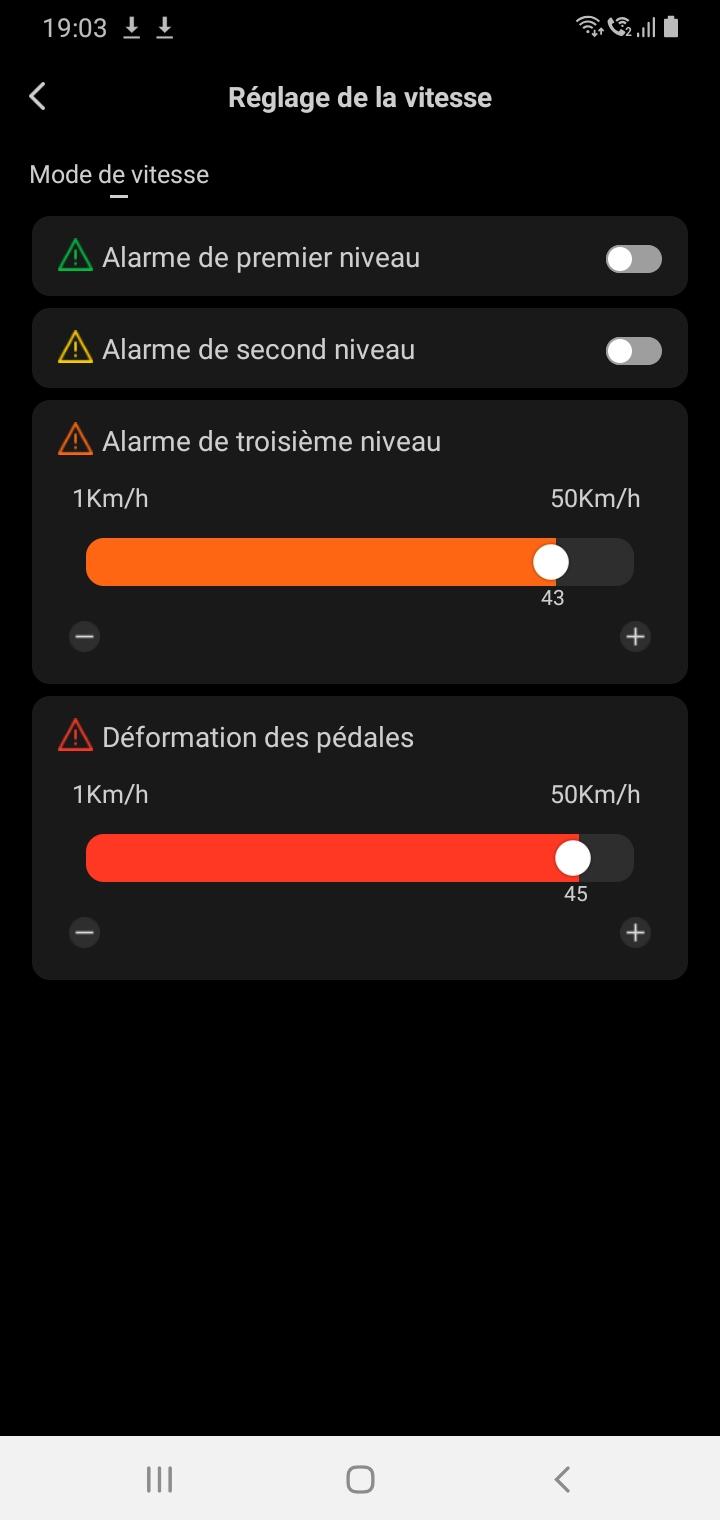Image resolution: width=720 pixels, height=1520 pixels.
Task: Raise Déformation des pédales speed with plus
Action: click(x=635, y=932)
